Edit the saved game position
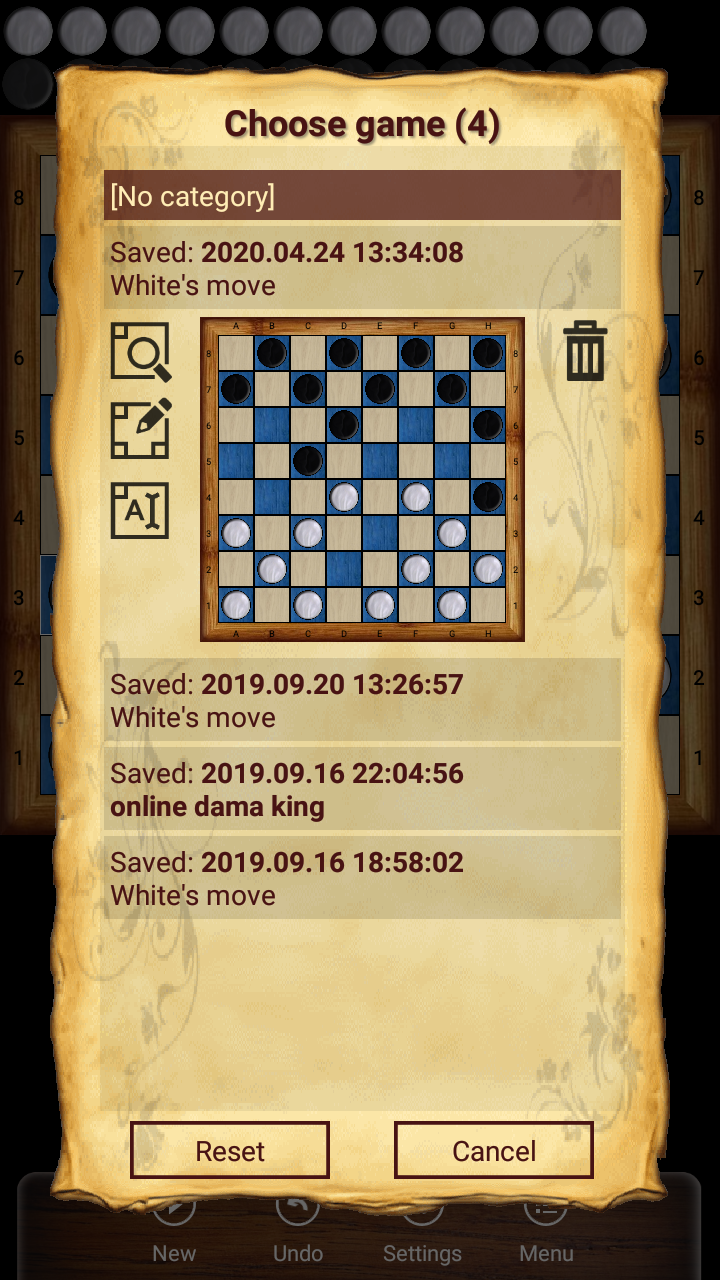Image resolution: width=720 pixels, height=1280 pixels. (140, 430)
